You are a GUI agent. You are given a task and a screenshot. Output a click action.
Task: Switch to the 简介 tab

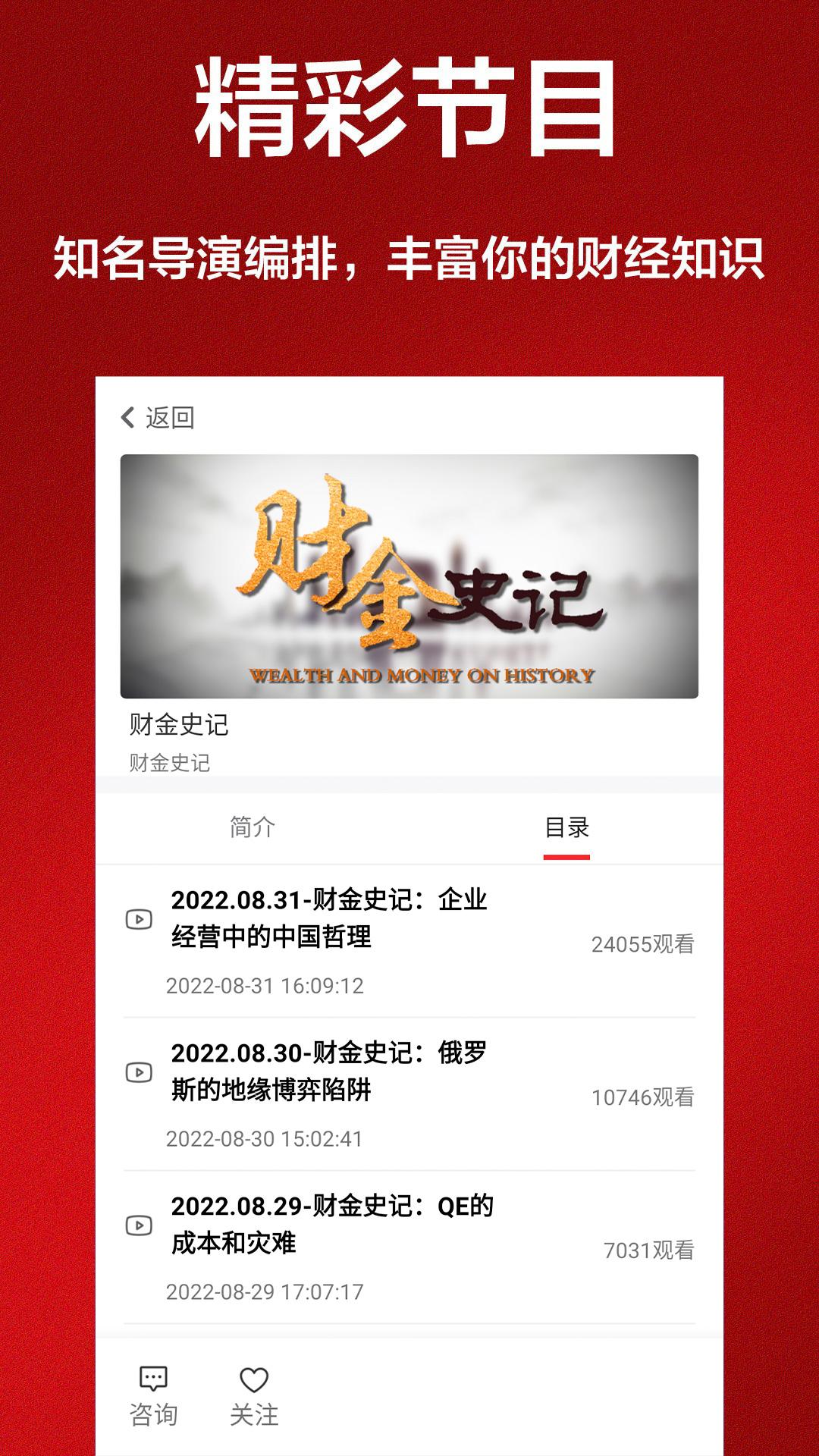coord(250,827)
